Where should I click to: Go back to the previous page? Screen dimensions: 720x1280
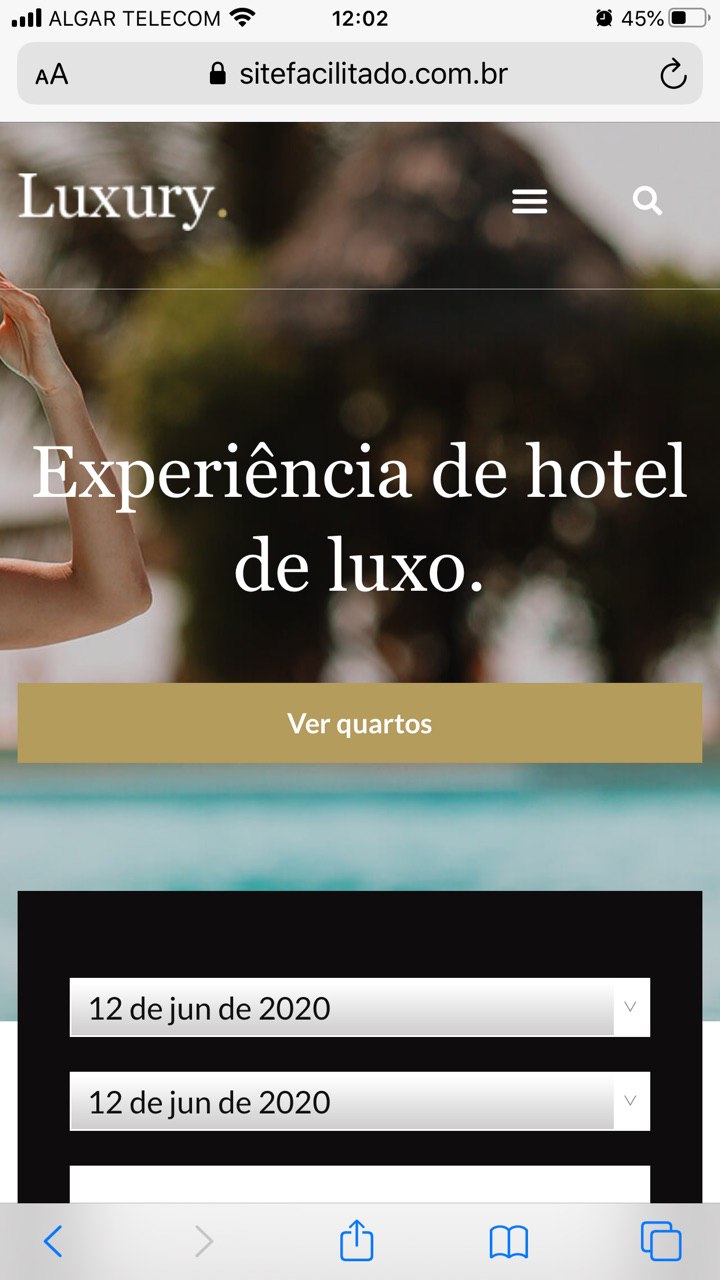53,1242
